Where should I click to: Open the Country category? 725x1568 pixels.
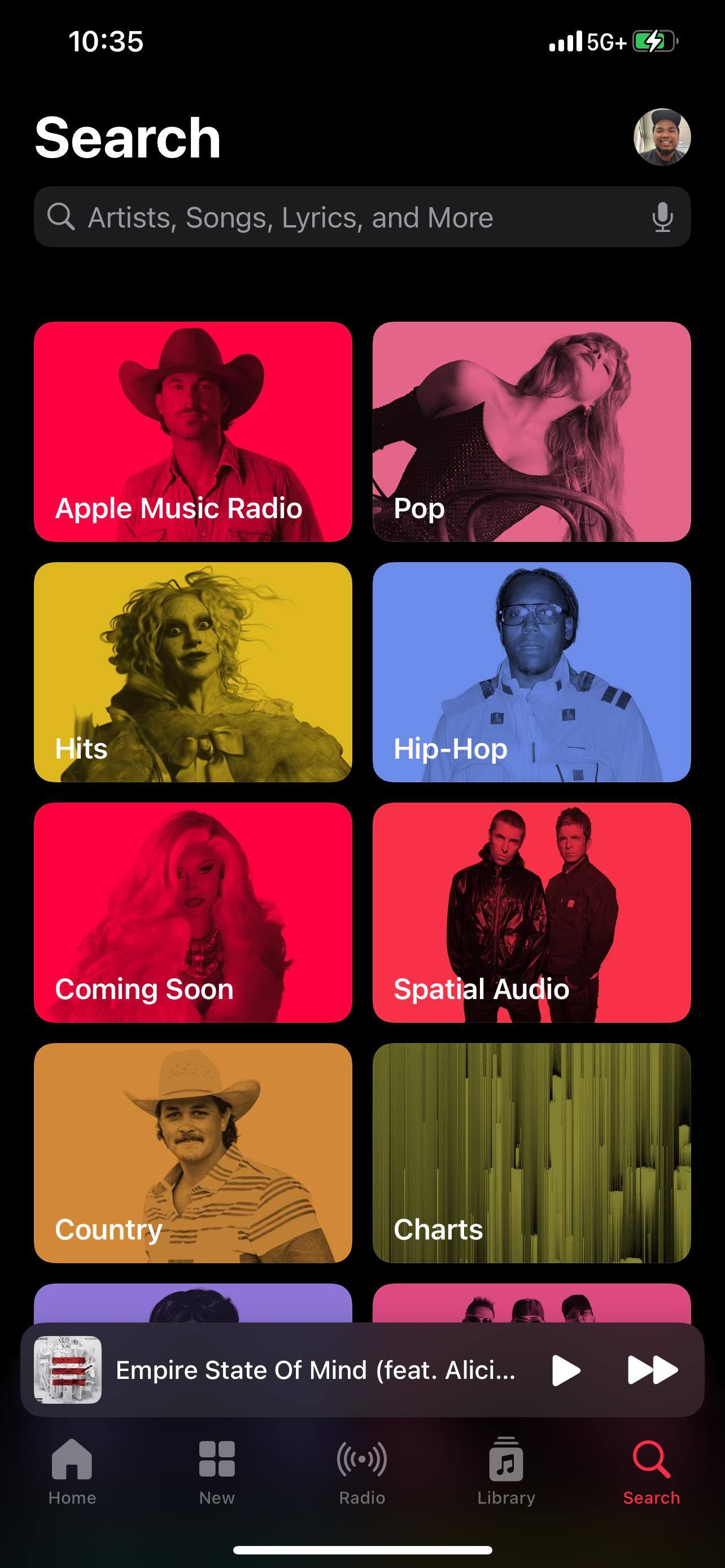[x=193, y=1152]
